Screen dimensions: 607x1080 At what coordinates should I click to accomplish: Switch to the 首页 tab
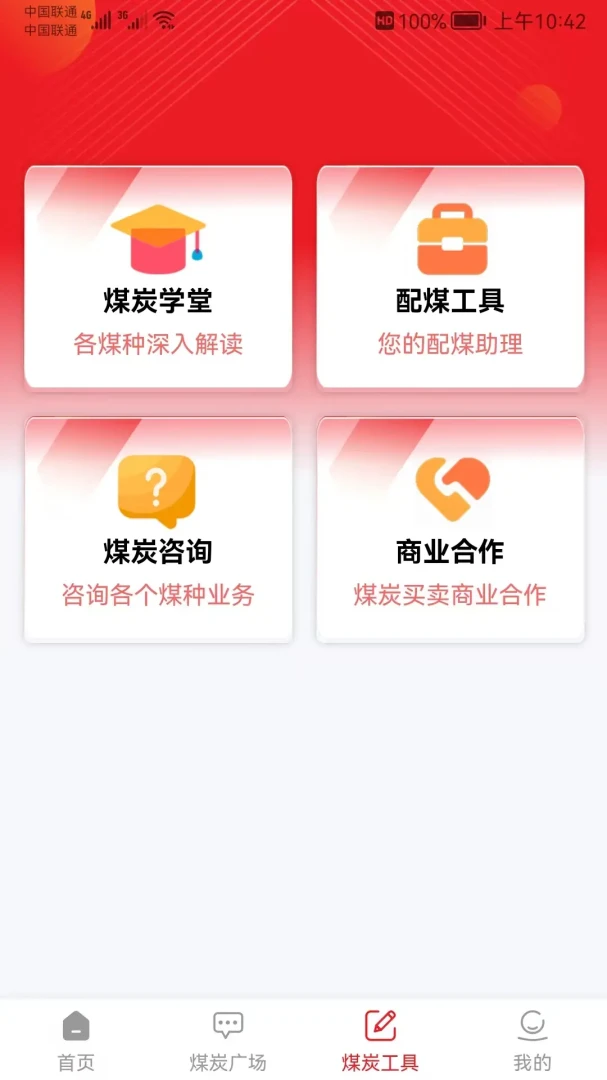tap(76, 1040)
